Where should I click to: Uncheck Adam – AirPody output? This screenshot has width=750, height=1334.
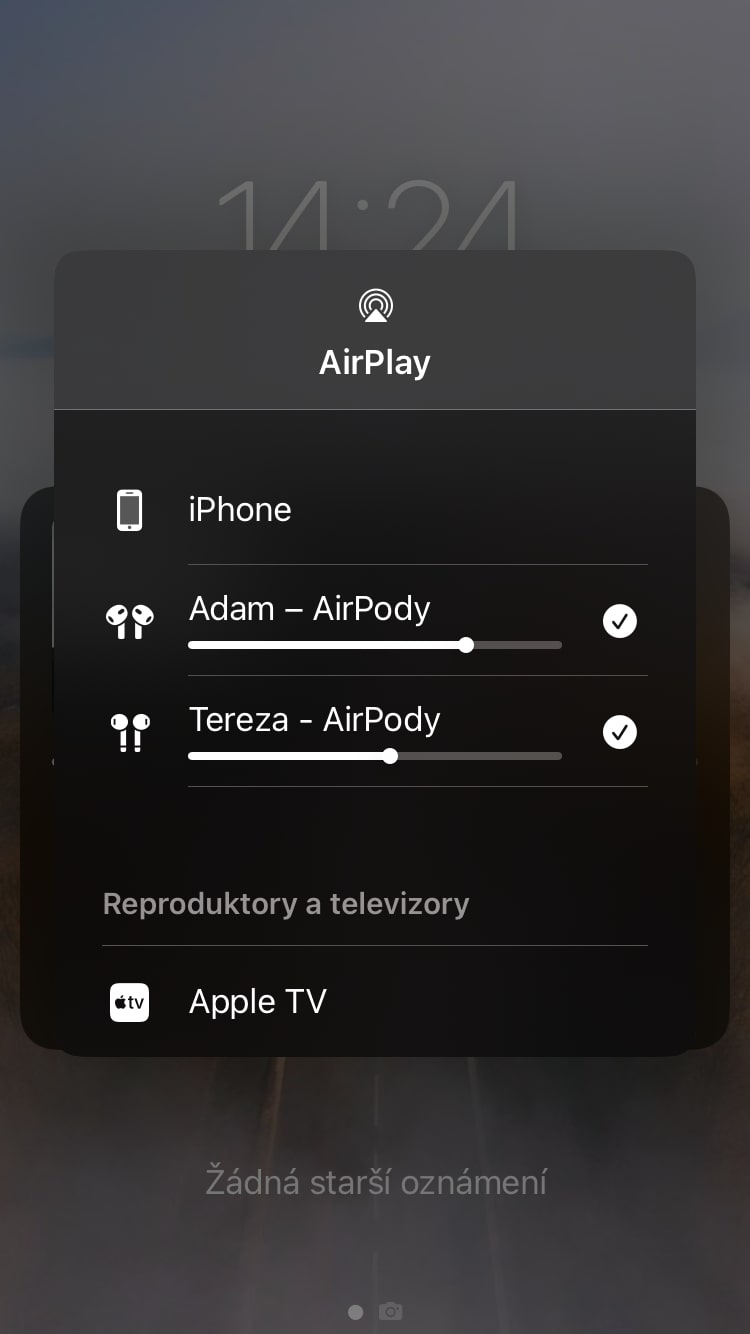(x=620, y=621)
